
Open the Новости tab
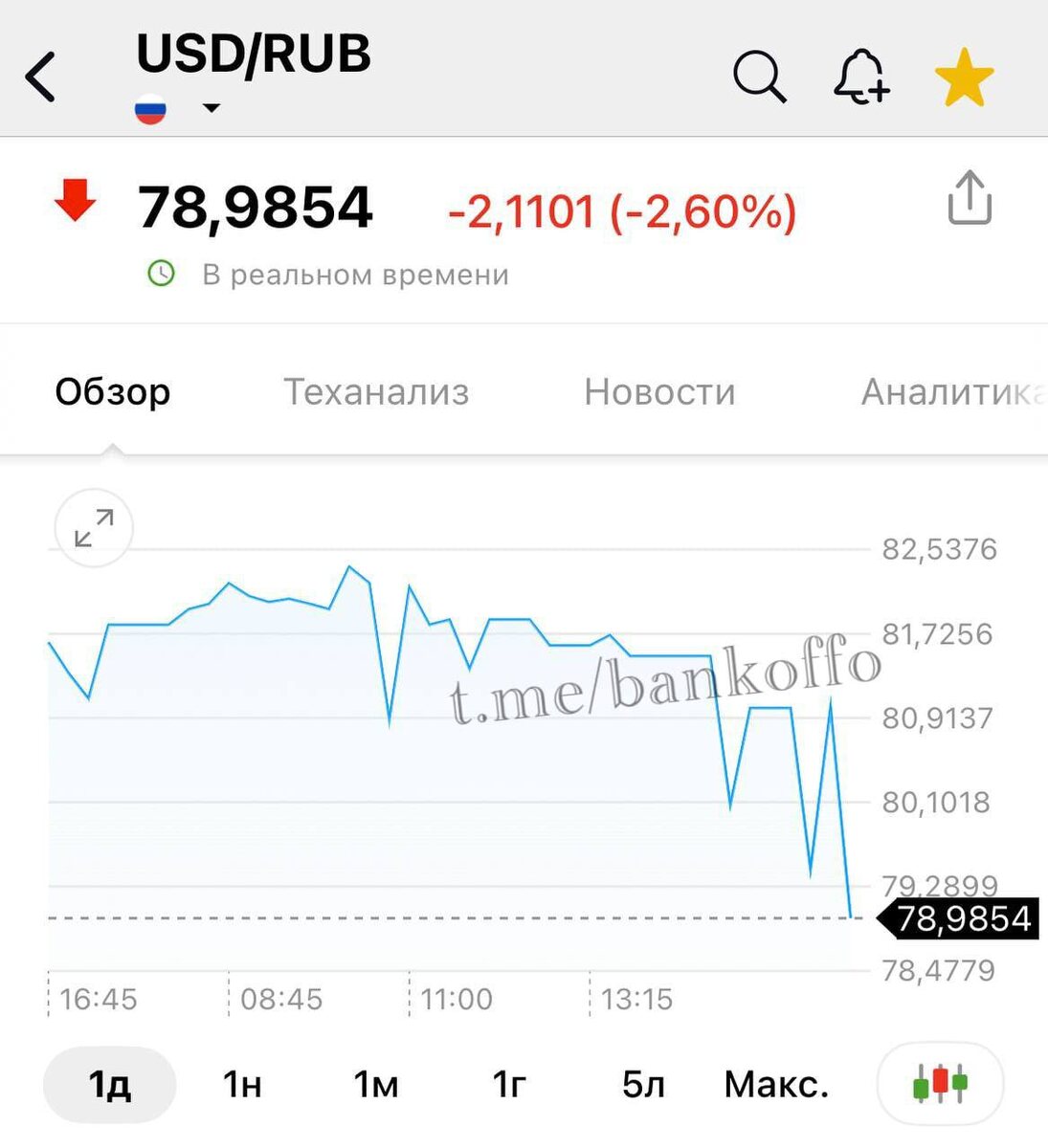coord(659,392)
